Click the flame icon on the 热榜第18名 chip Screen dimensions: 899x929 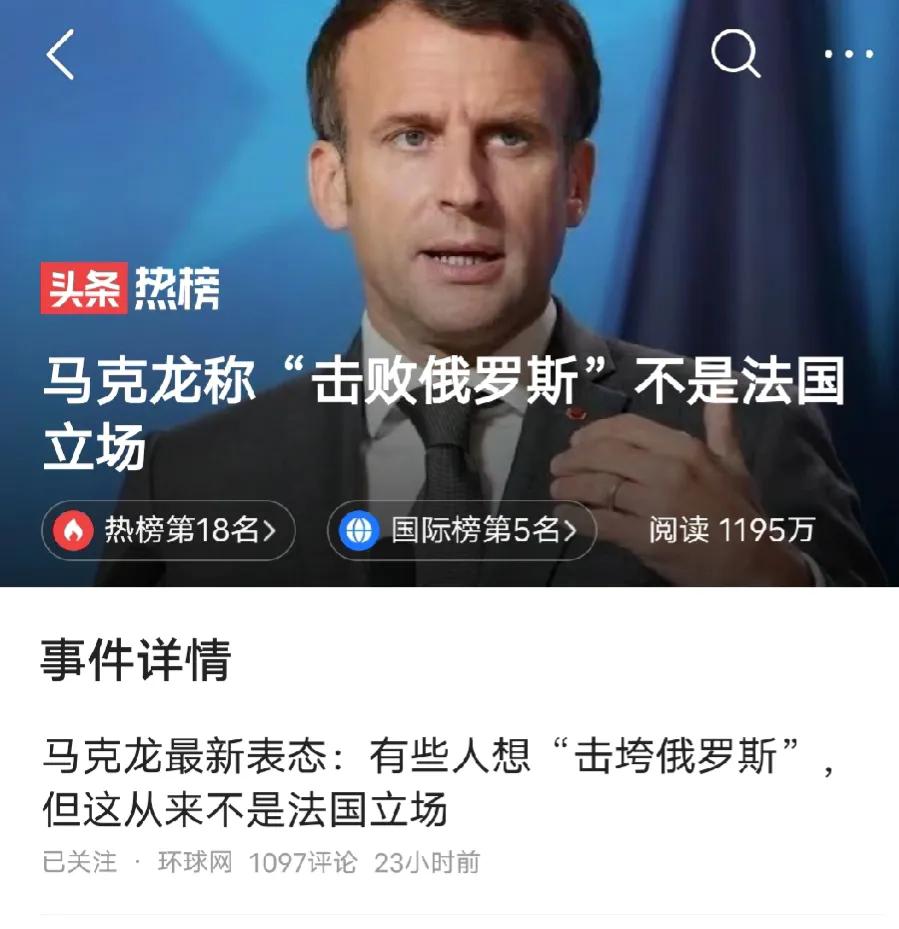click(x=69, y=529)
